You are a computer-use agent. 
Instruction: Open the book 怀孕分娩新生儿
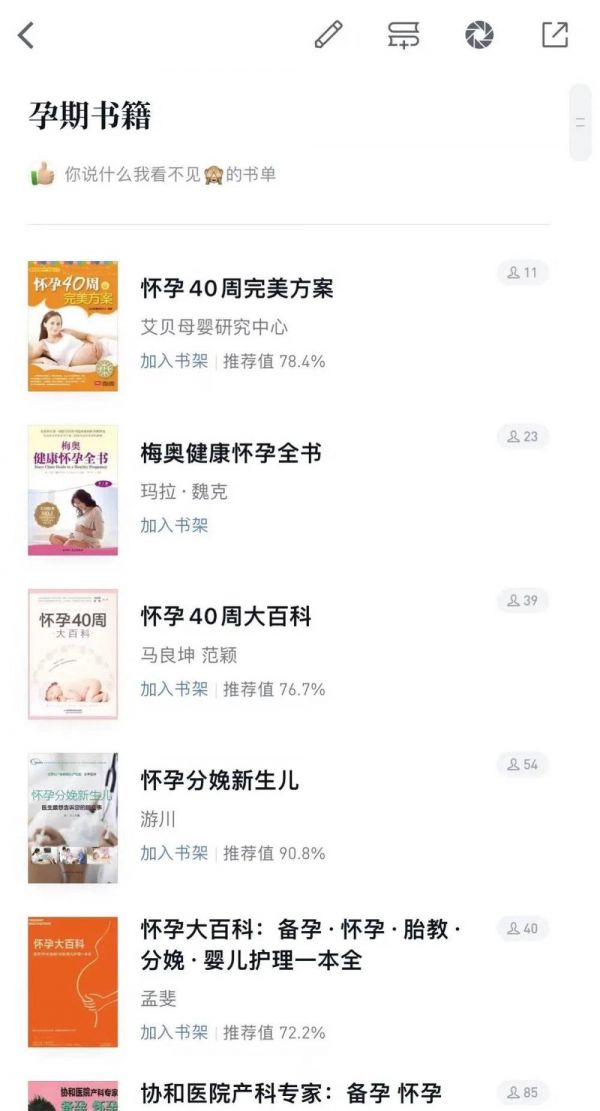(x=220, y=780)
